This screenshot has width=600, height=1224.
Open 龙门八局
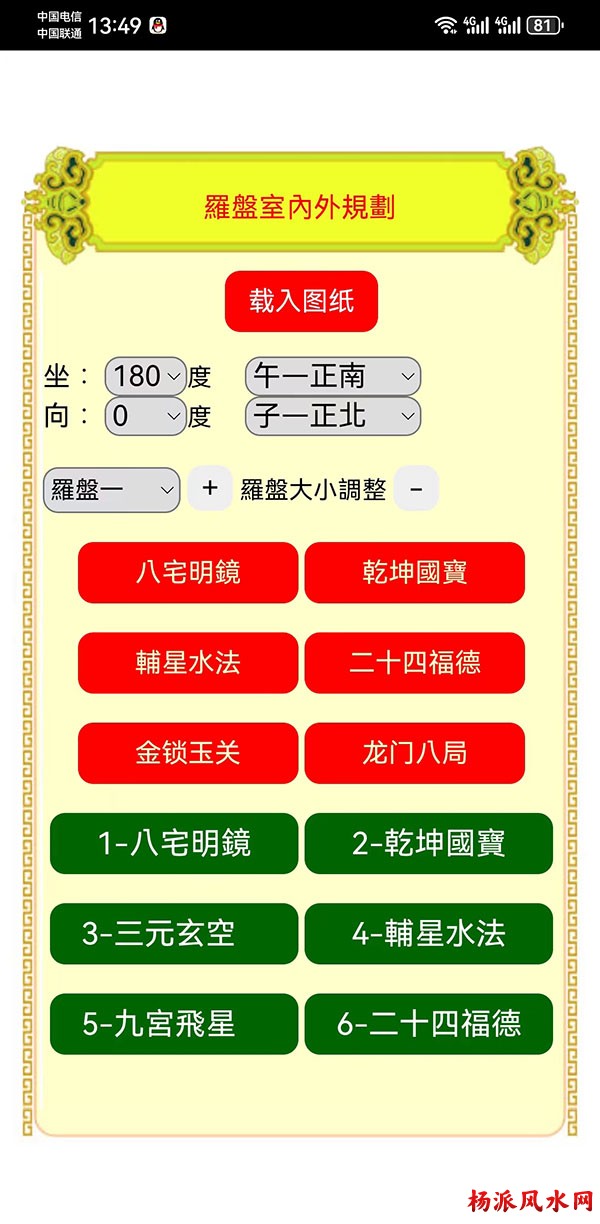click(415, 753)
